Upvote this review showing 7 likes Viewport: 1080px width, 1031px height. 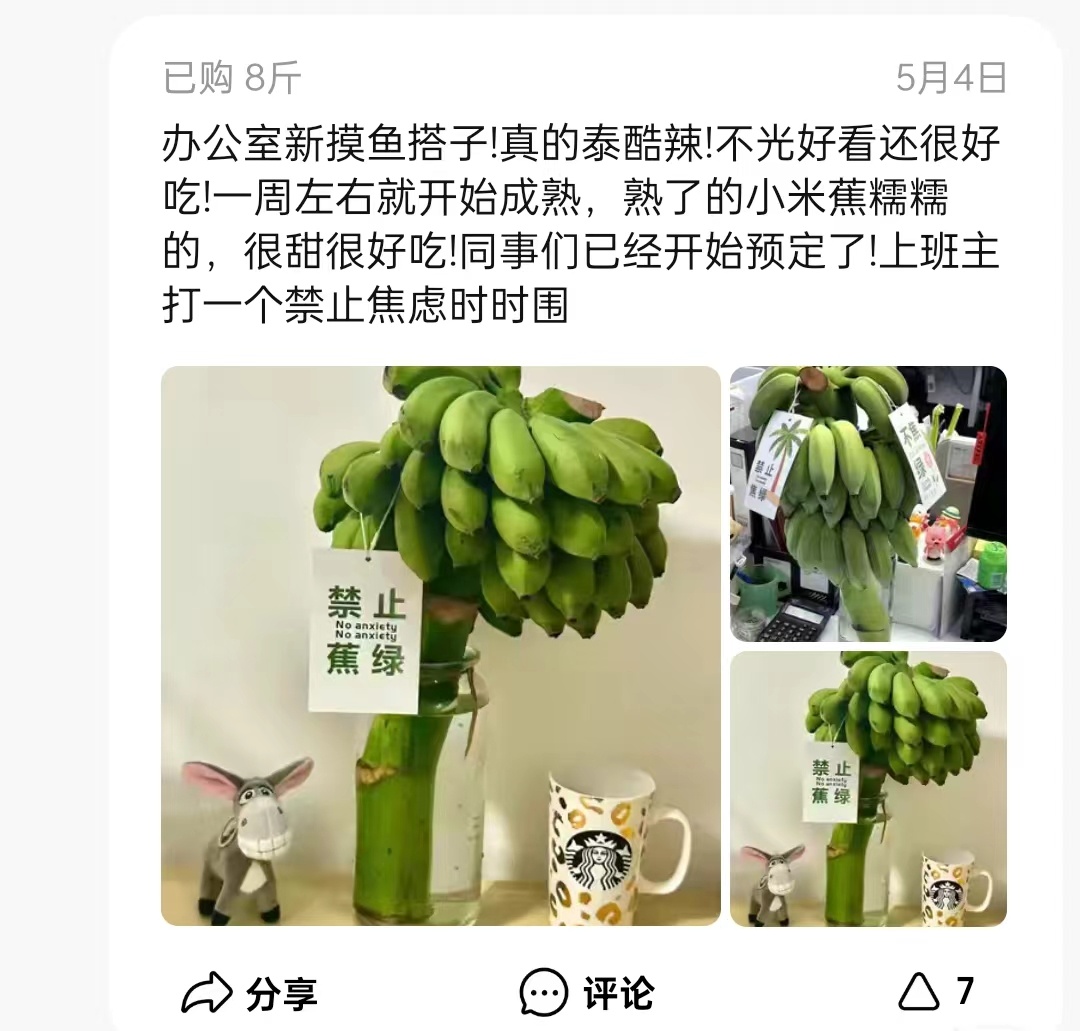pyautogui.click(x=934, y=991)
